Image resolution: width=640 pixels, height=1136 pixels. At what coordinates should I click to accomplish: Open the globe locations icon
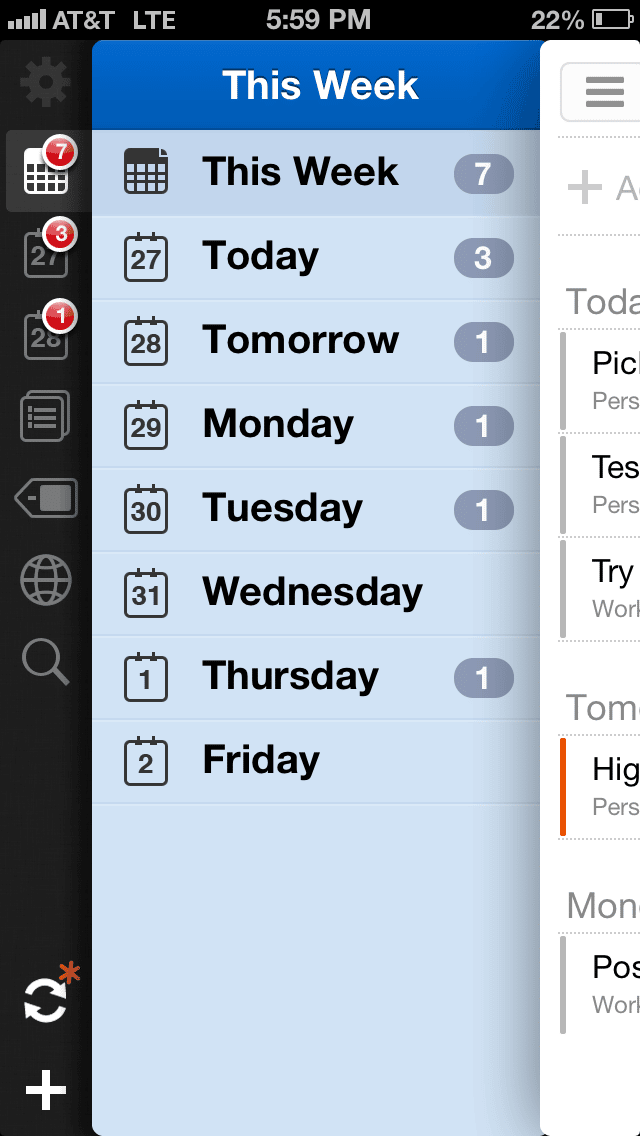point(46,580)
